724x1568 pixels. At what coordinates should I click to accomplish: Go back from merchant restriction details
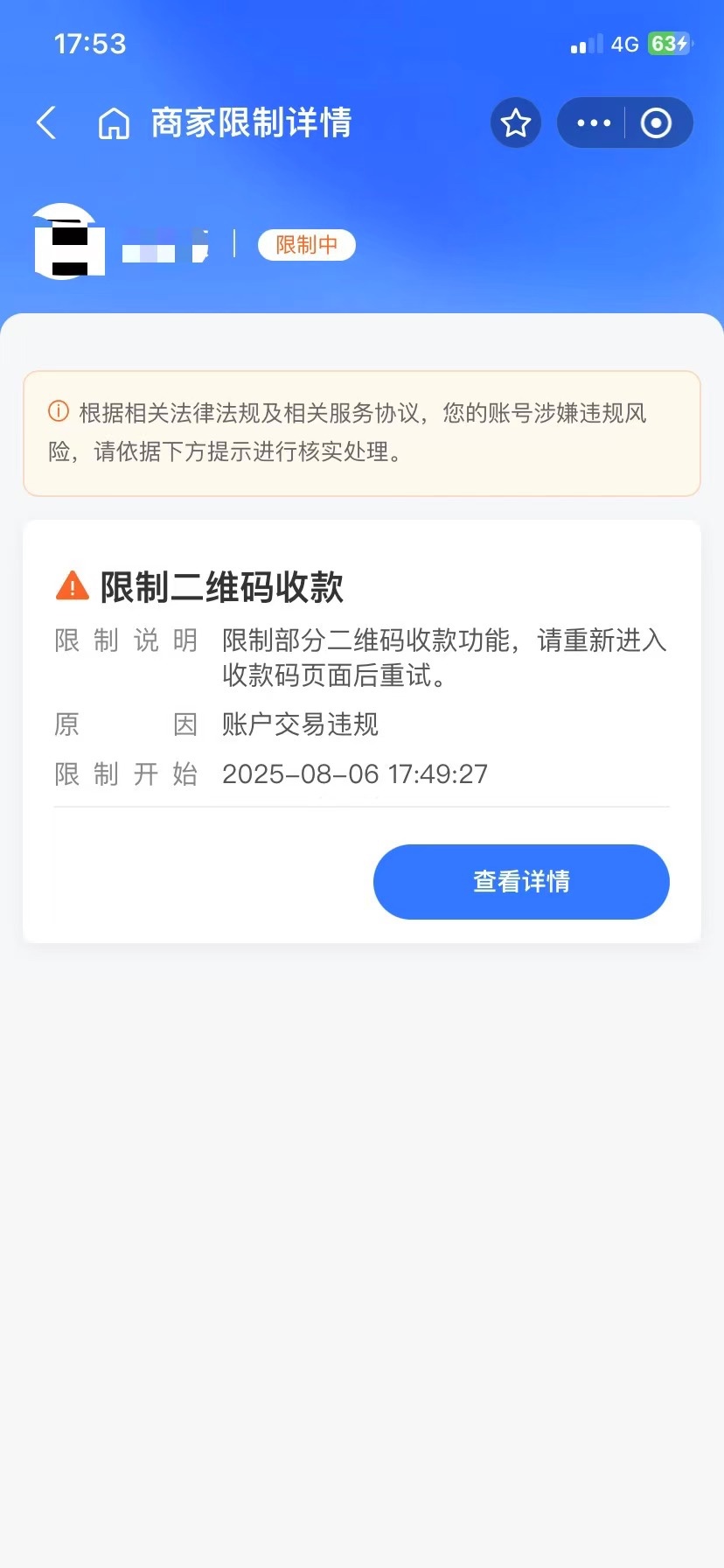[47, 123]
